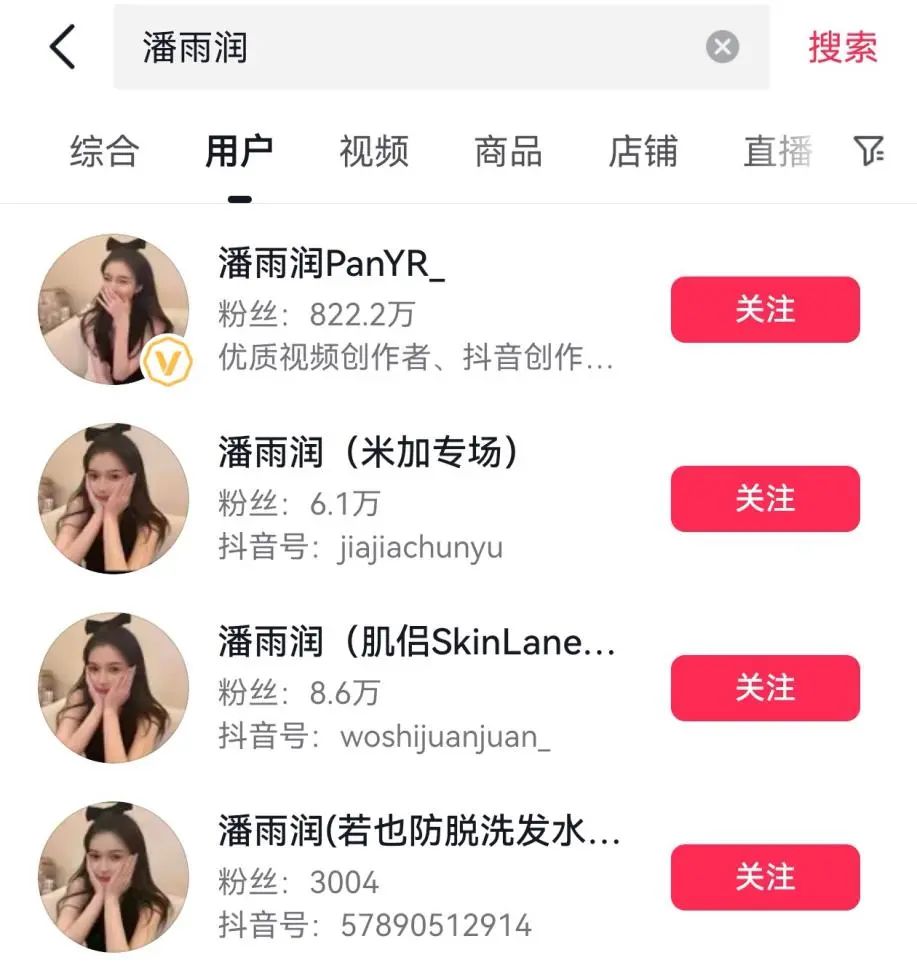Follow 潘雨润PanYR_ with 822.2万 fans

tap(764, 310)
